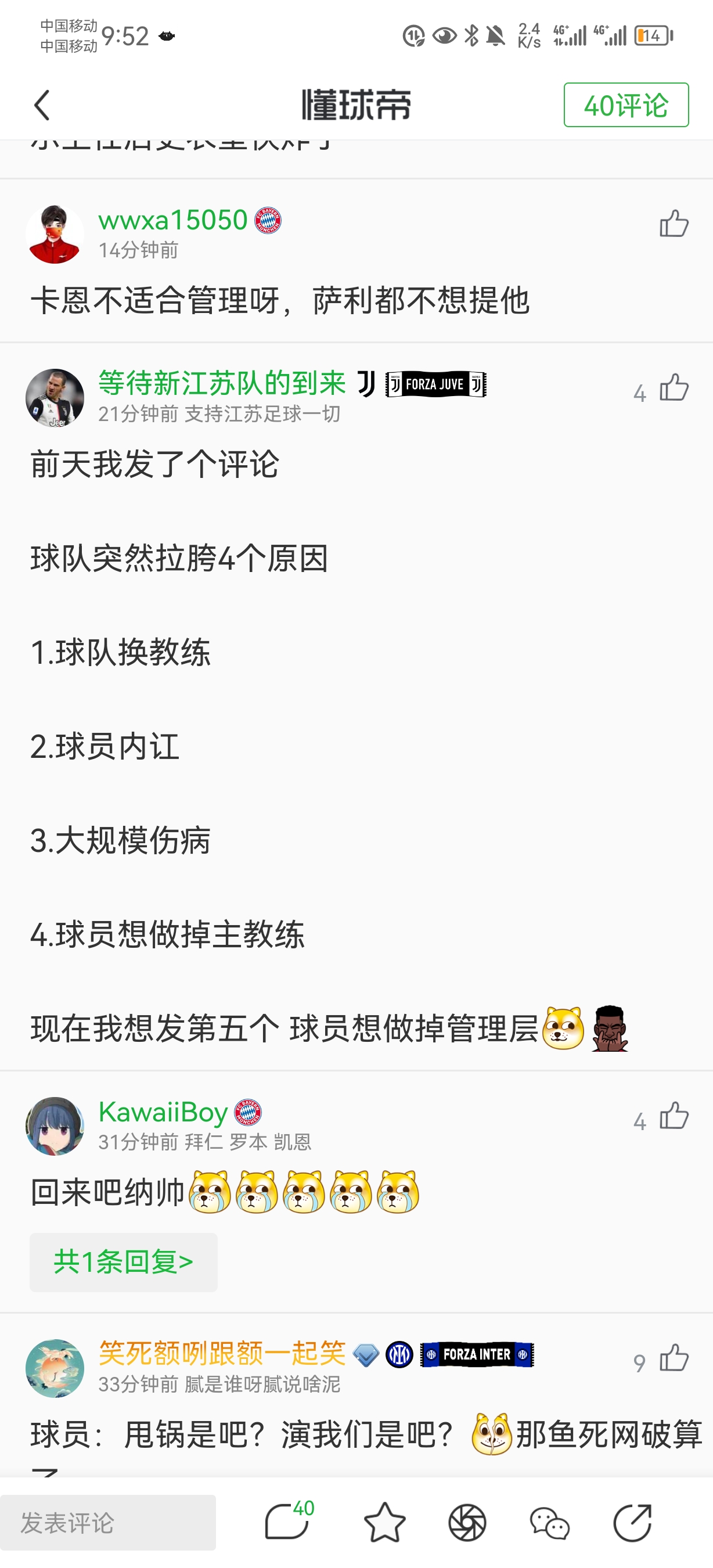Share to WeChat Moments from the bottom bar

(x=467, y=1522)
